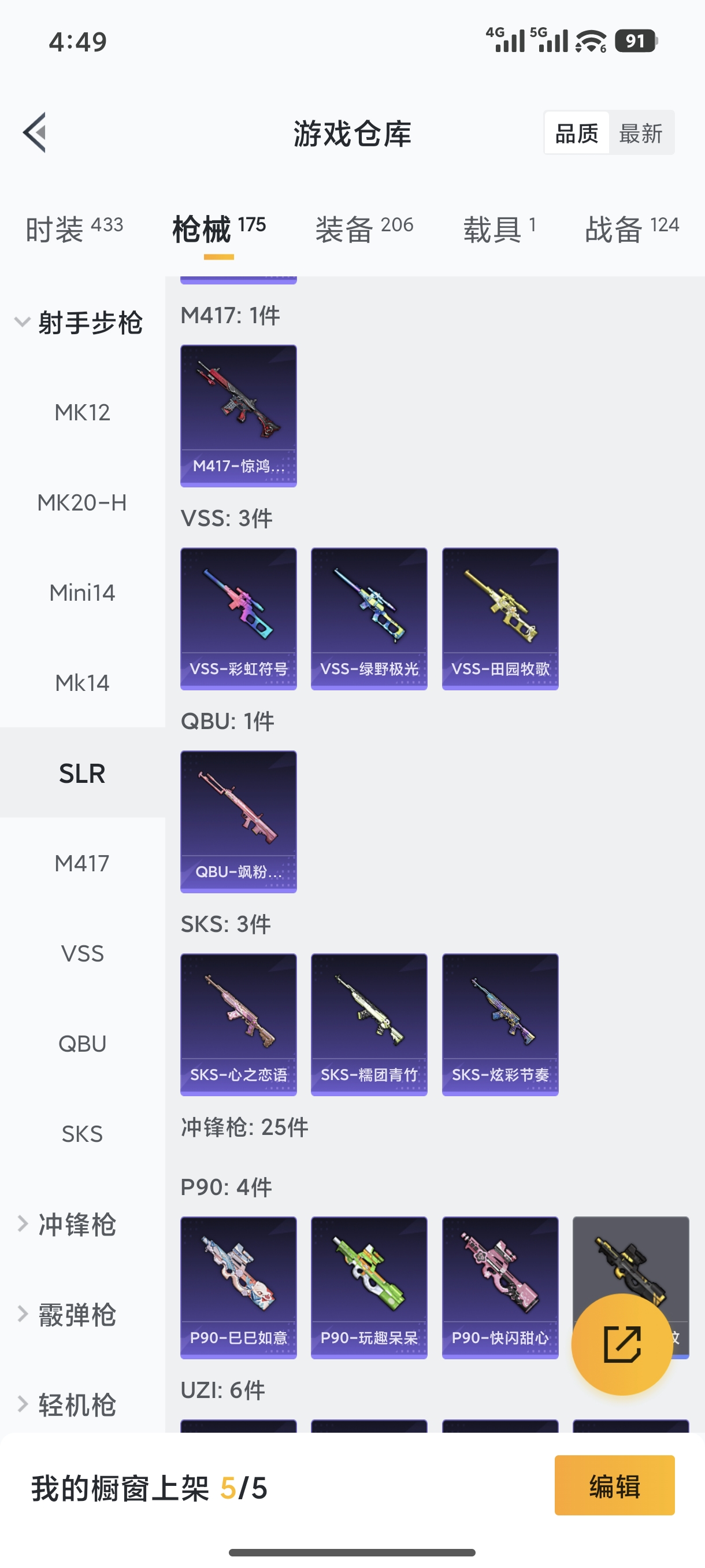705x1568 pixels.
Task: Jump to VSS in the side list
Action: pyautogui.click(x=82, y=953)
